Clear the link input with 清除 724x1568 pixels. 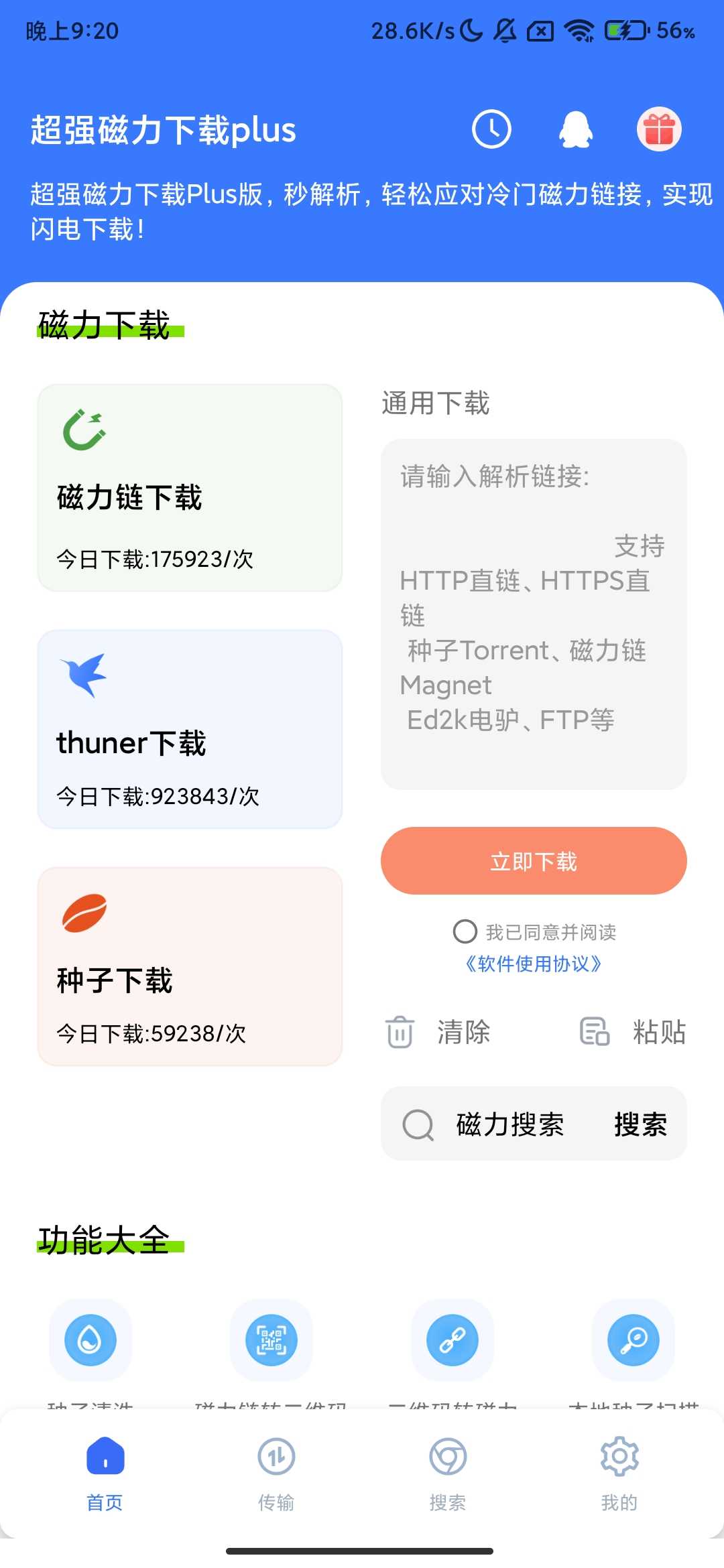[x=439, y=1032]
